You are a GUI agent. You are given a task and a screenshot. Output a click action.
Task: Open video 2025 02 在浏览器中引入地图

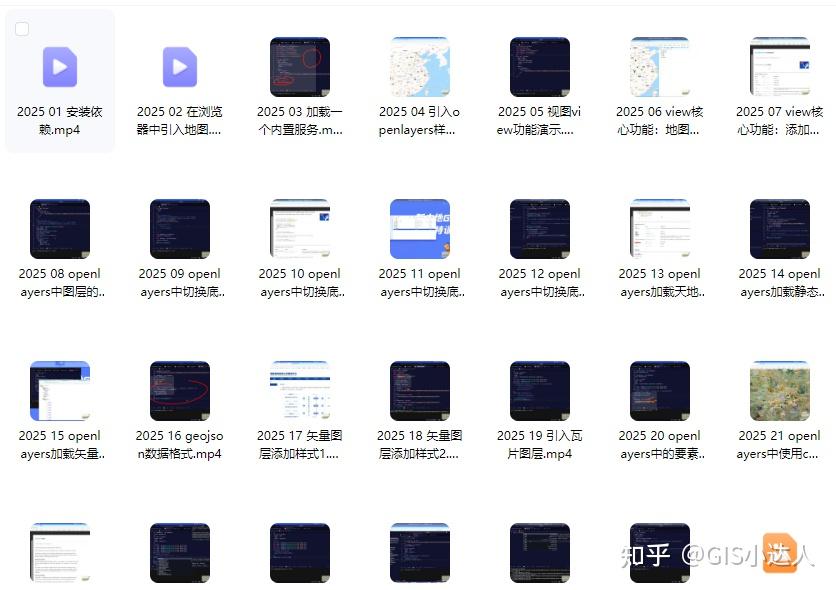(180, 67)
